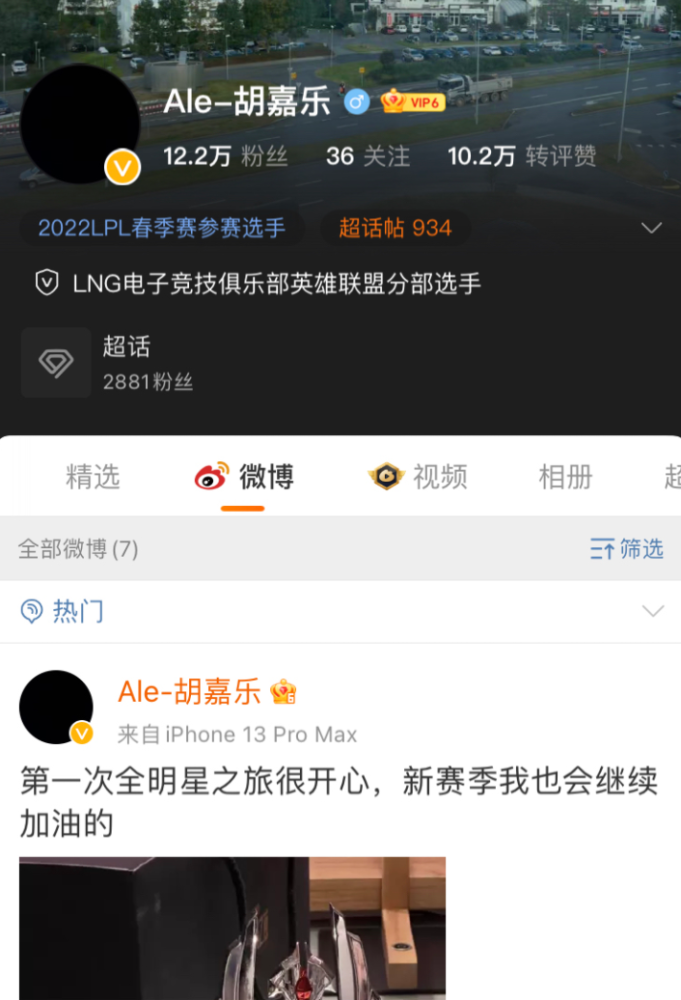Switch to the 精选 tab
681x1000 pixels.
pyautogui.click(x=92, y=477)
